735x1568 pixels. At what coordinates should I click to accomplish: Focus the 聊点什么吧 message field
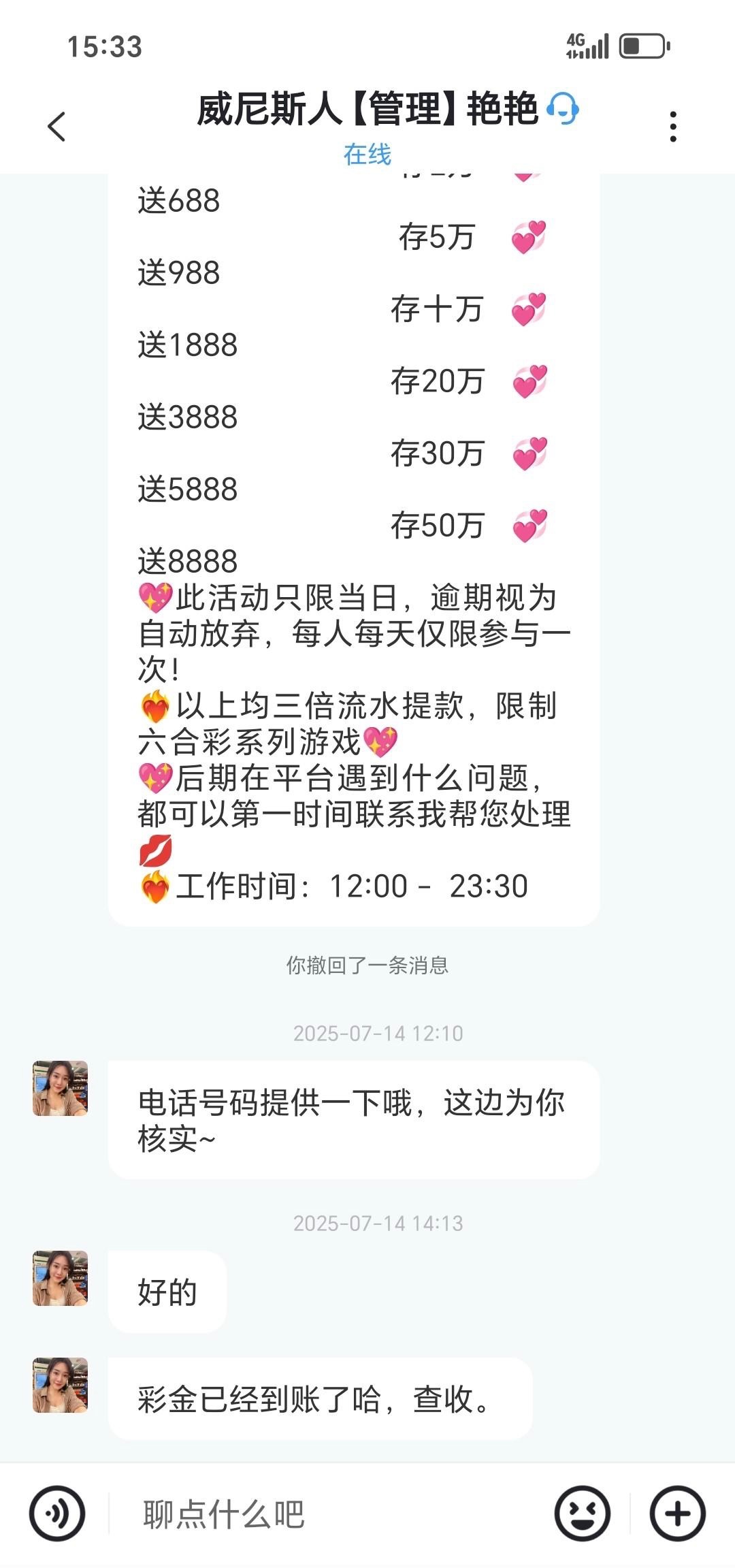pos(327,1514)
